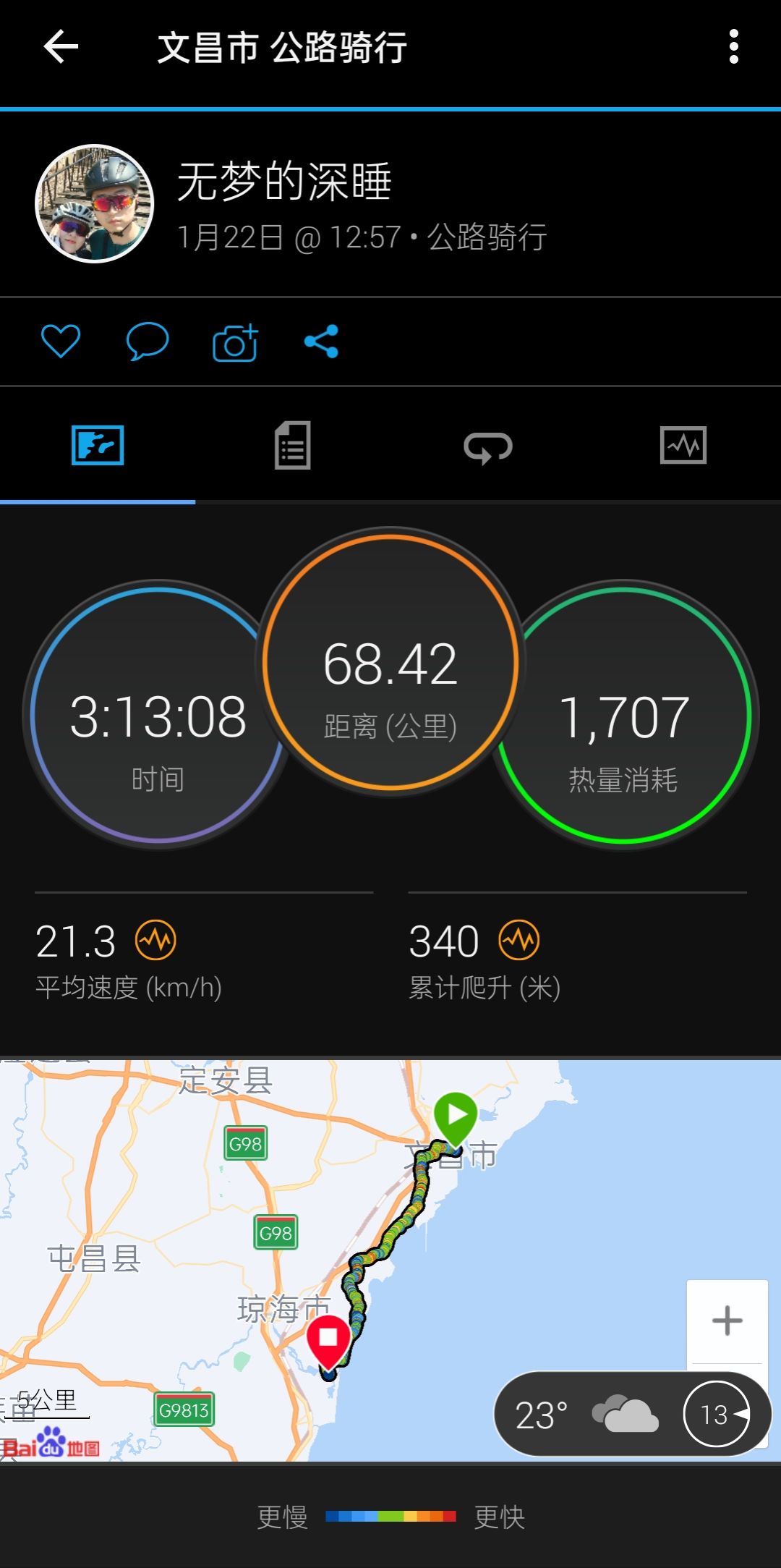Open the profile avatar of 无梦的深睡
The width and height of the screenshot is (781, 1568).
[95, 203]
